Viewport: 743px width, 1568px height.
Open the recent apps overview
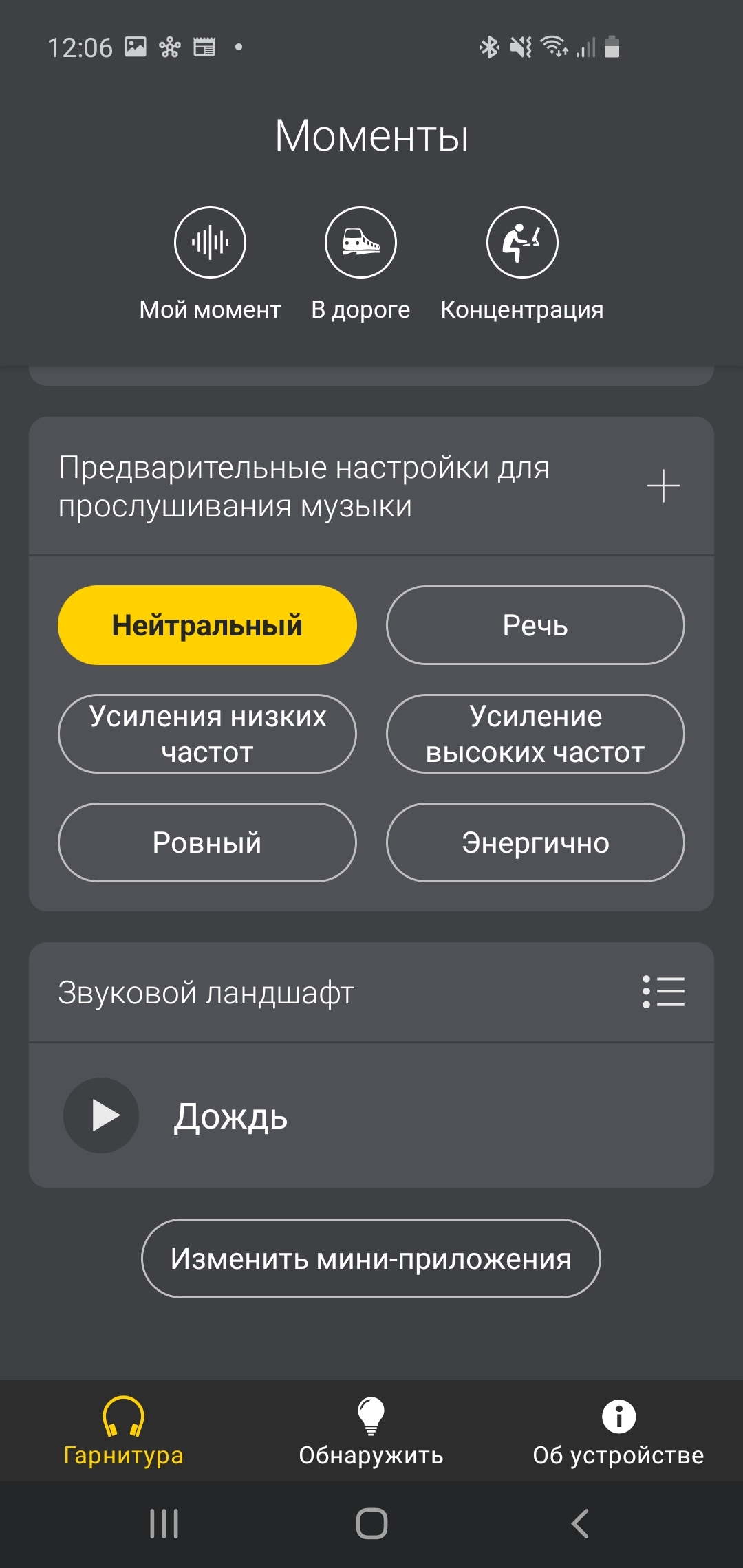point(164,1523)
